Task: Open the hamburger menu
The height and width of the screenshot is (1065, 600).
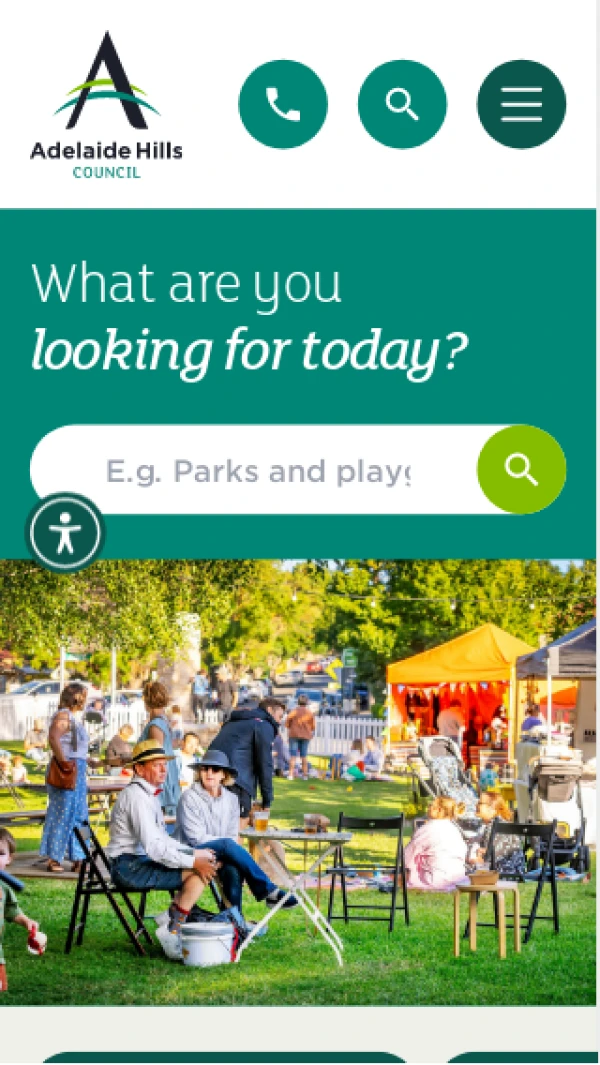Action: [521, 104]
